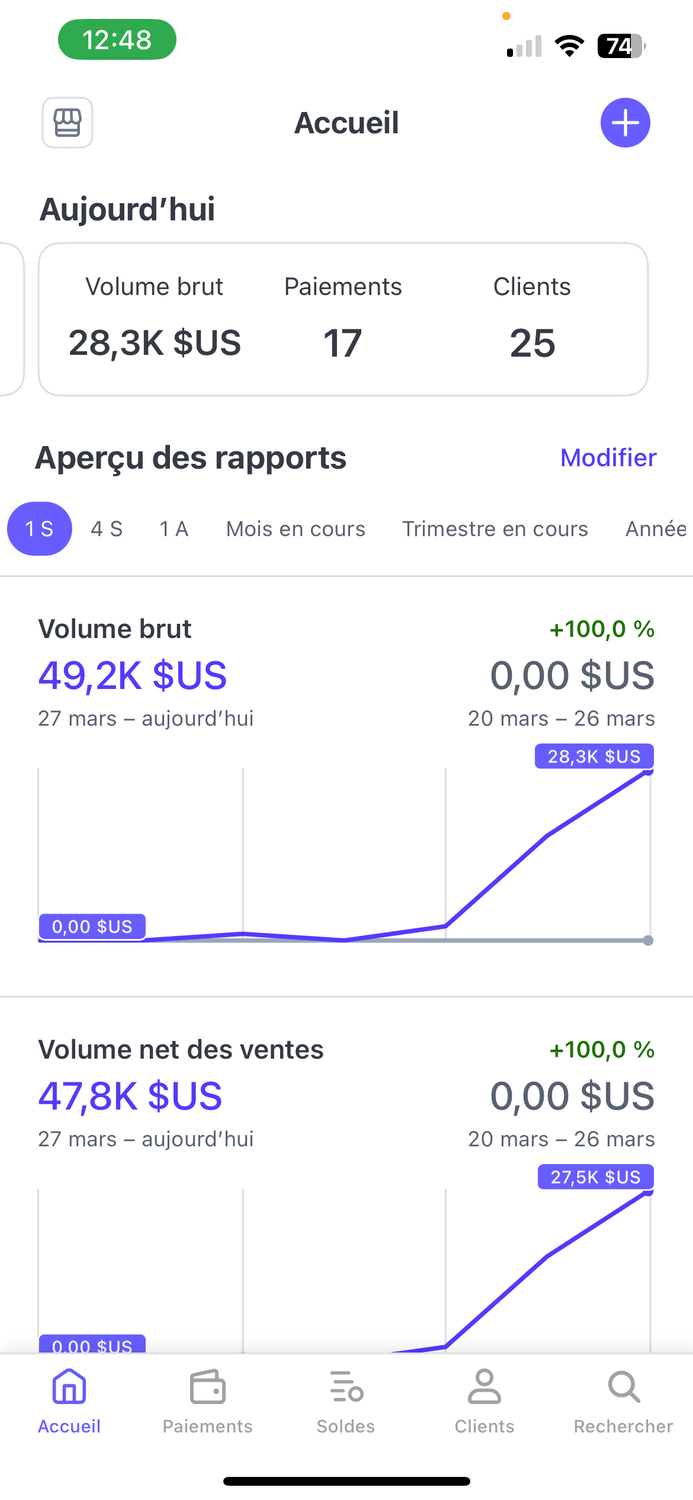Screen dimensions: 693x1500
Task: Tap the plus button to create new
Action: pos(625,123)
